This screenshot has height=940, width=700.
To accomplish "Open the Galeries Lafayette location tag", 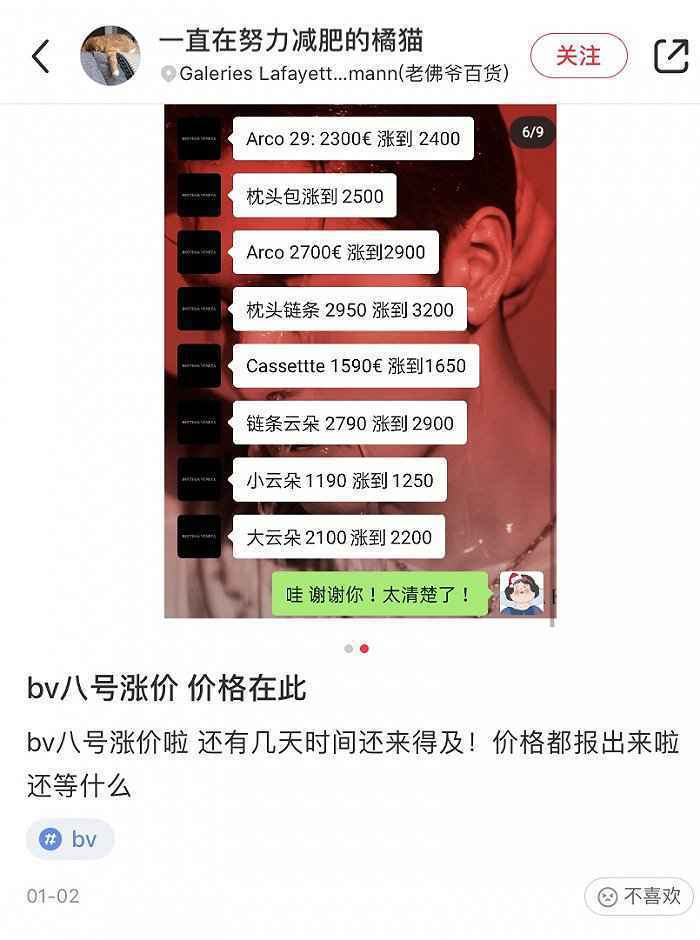I will coord(335,74).
